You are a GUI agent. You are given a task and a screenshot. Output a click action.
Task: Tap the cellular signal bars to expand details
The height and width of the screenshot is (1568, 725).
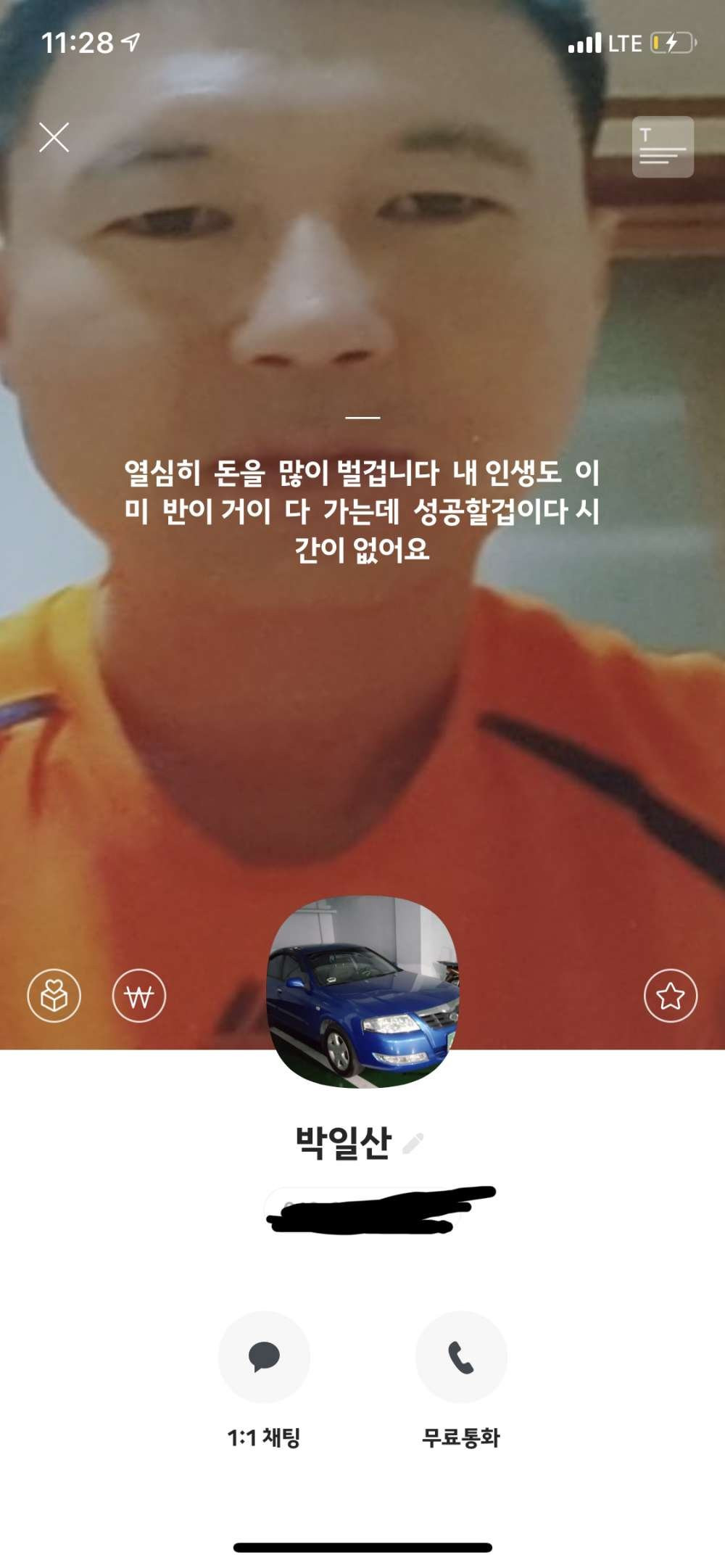pos(584,44)
